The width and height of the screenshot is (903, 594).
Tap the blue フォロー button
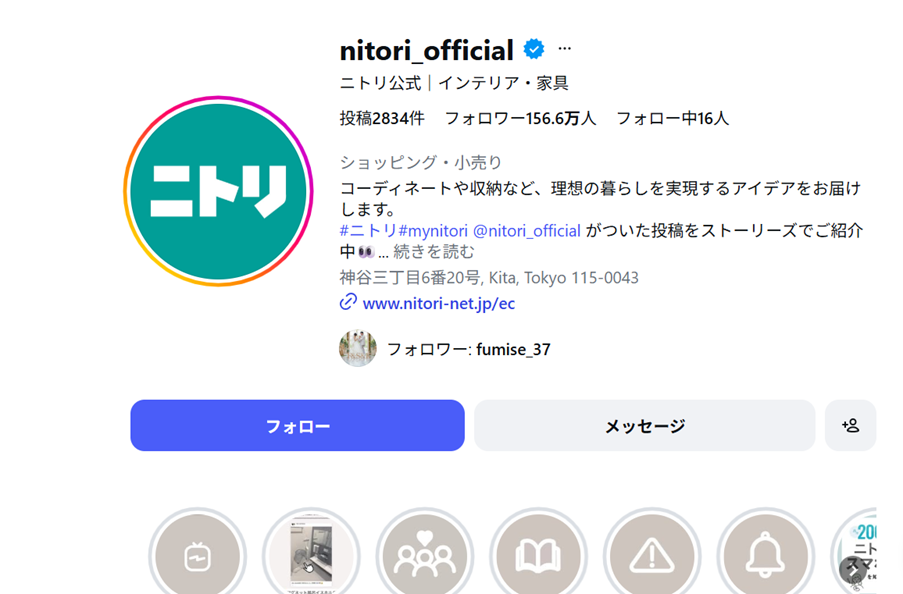pos(297,426)
